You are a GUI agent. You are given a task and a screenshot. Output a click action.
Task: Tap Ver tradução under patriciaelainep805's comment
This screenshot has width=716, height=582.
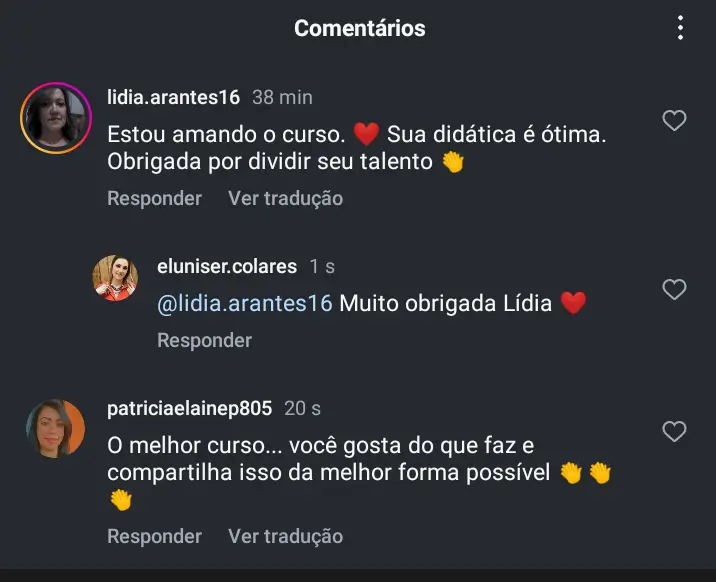285,537
